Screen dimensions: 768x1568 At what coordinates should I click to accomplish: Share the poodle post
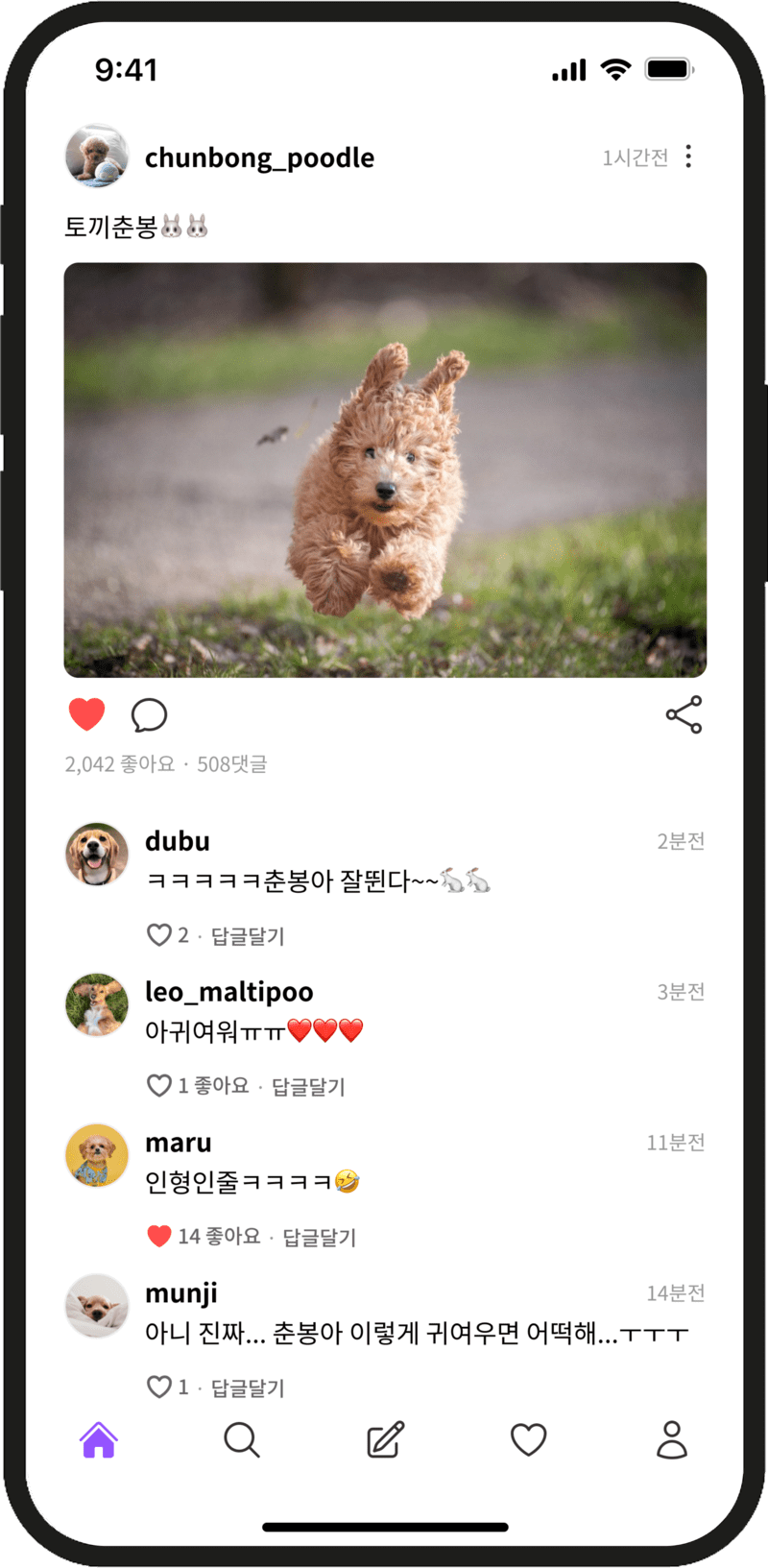tap(684, 715)
